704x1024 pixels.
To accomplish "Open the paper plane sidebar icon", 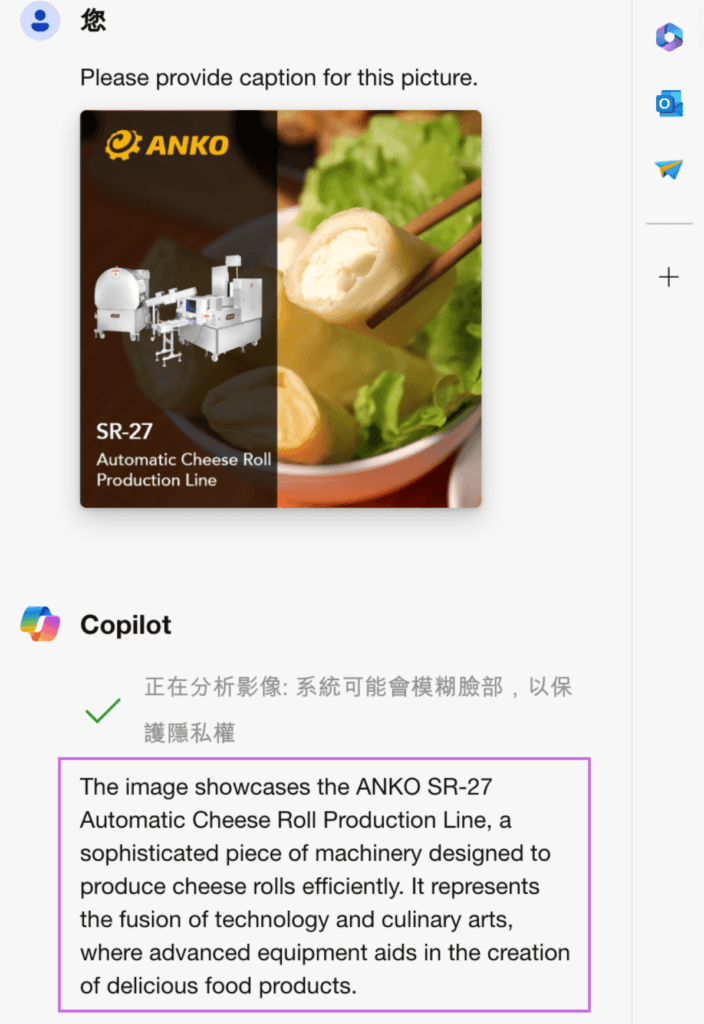I will 669,170.
